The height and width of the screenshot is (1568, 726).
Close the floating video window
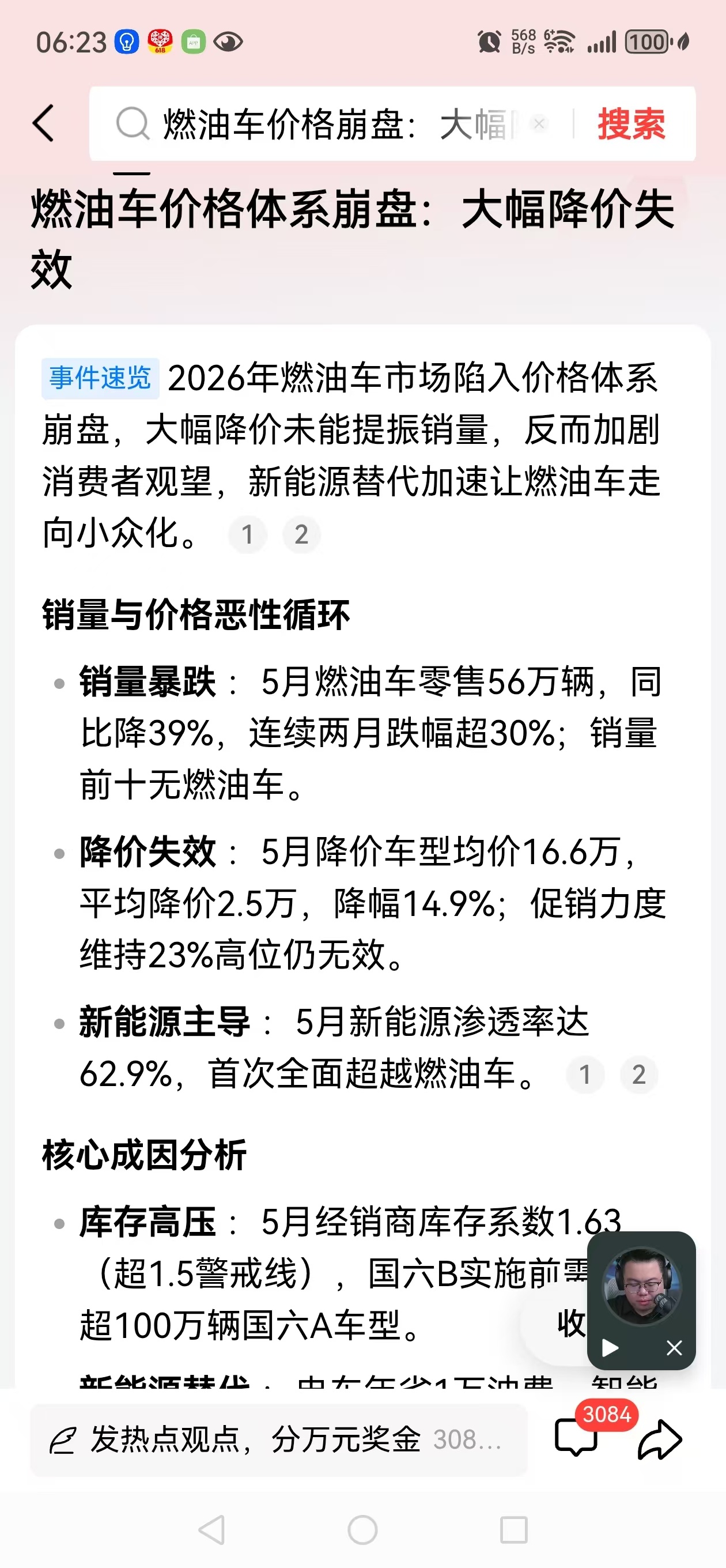(674, 1348)
